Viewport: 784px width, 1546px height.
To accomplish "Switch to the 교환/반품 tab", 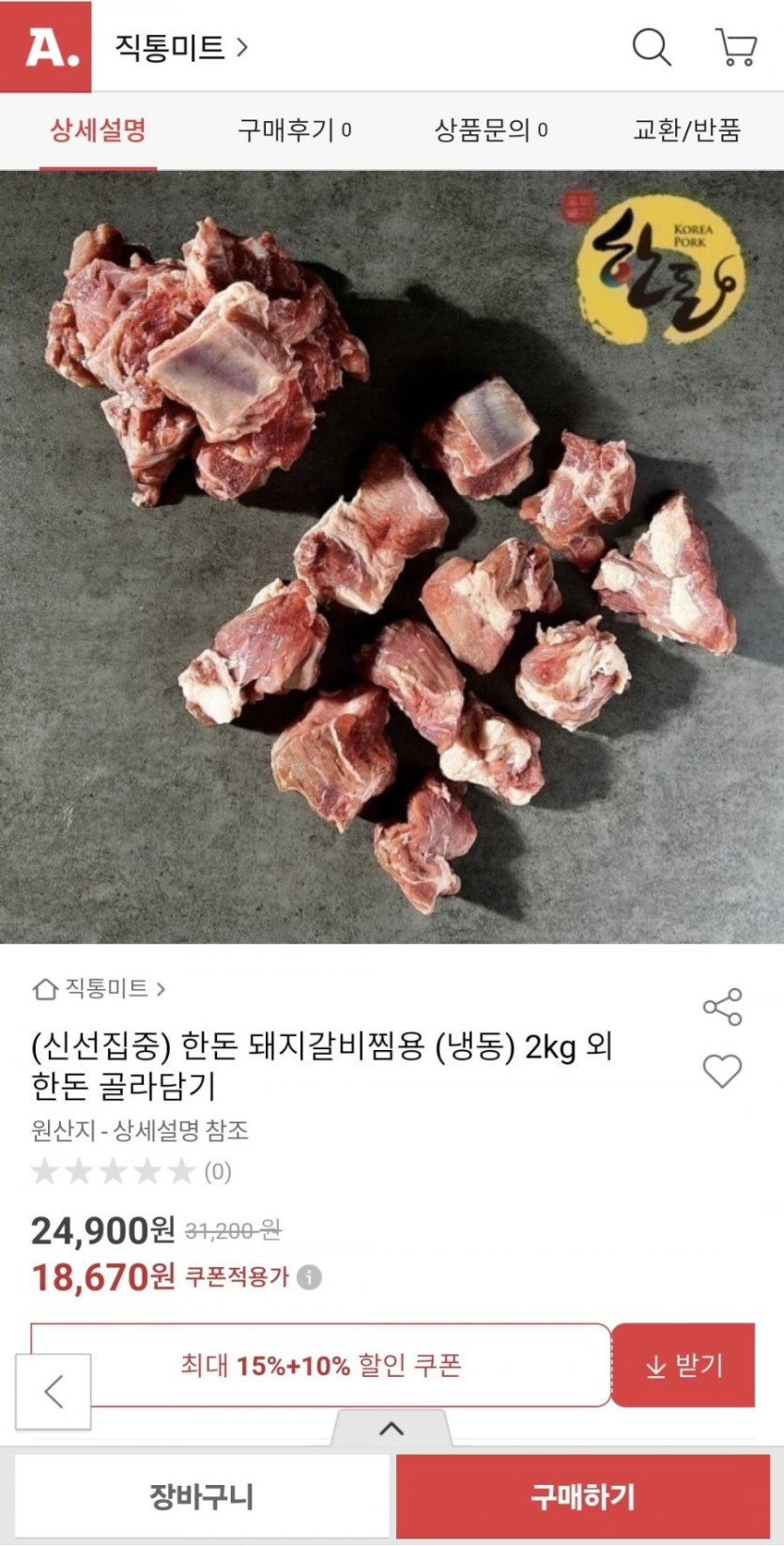I will tap(686, 131).
